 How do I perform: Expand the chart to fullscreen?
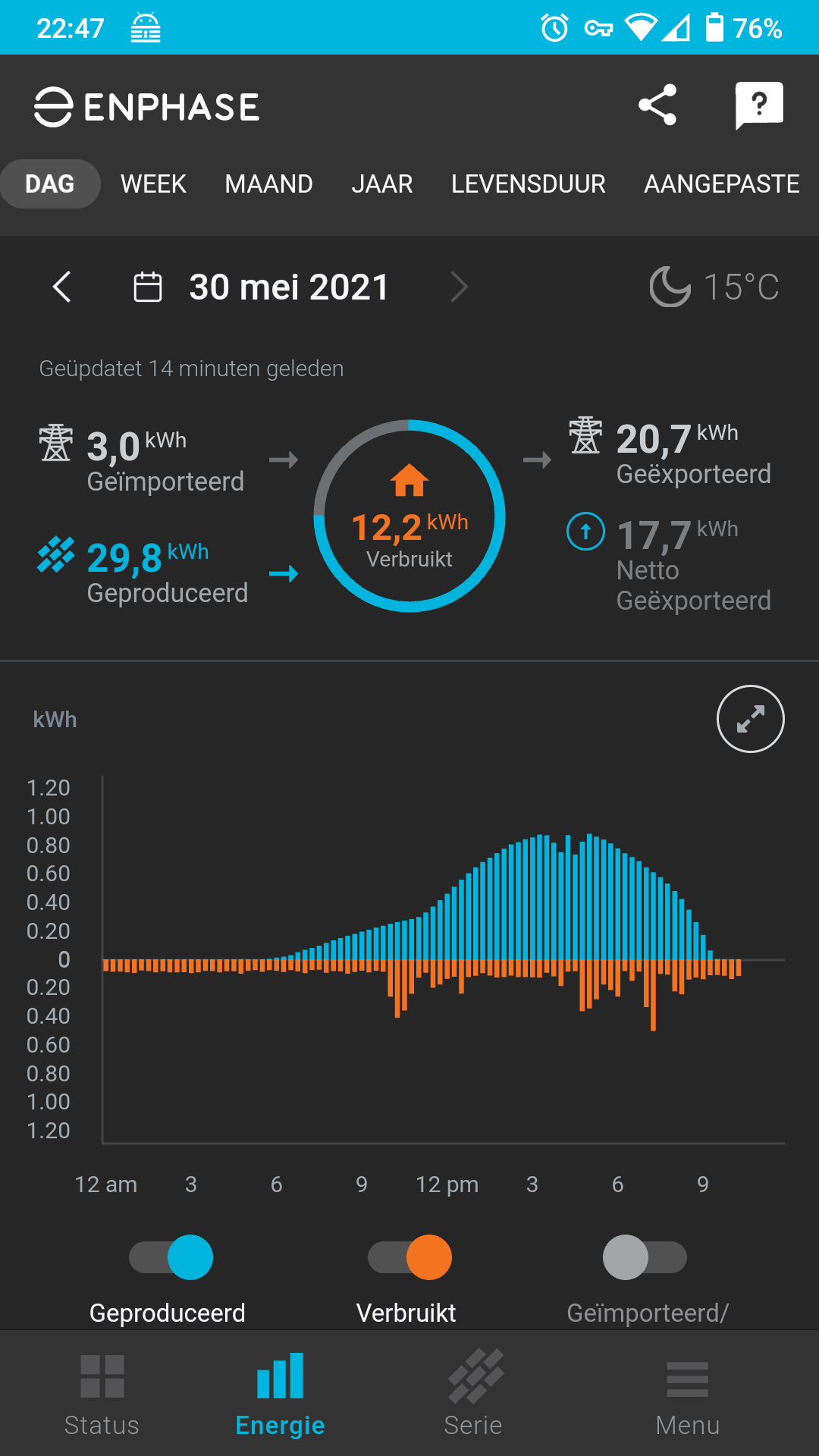coord(750,719)
